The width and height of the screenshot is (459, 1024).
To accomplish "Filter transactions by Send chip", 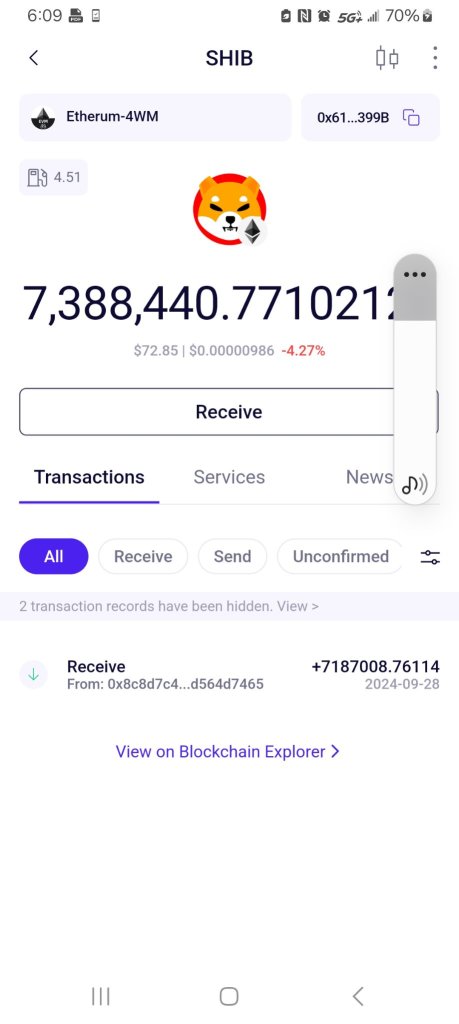I will click(232, 556).
